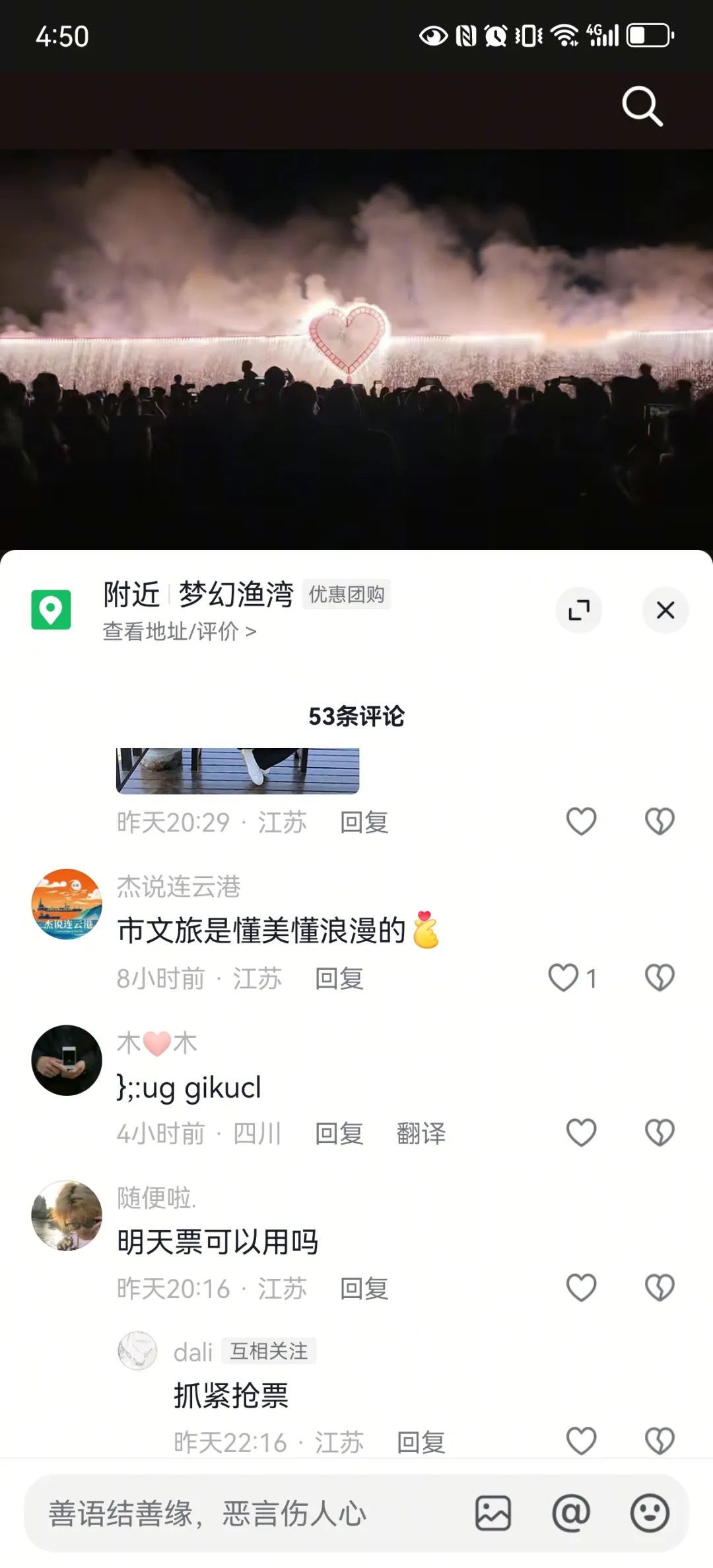Open 杰说连云港's profile avatar

click(x=67, y=904)
